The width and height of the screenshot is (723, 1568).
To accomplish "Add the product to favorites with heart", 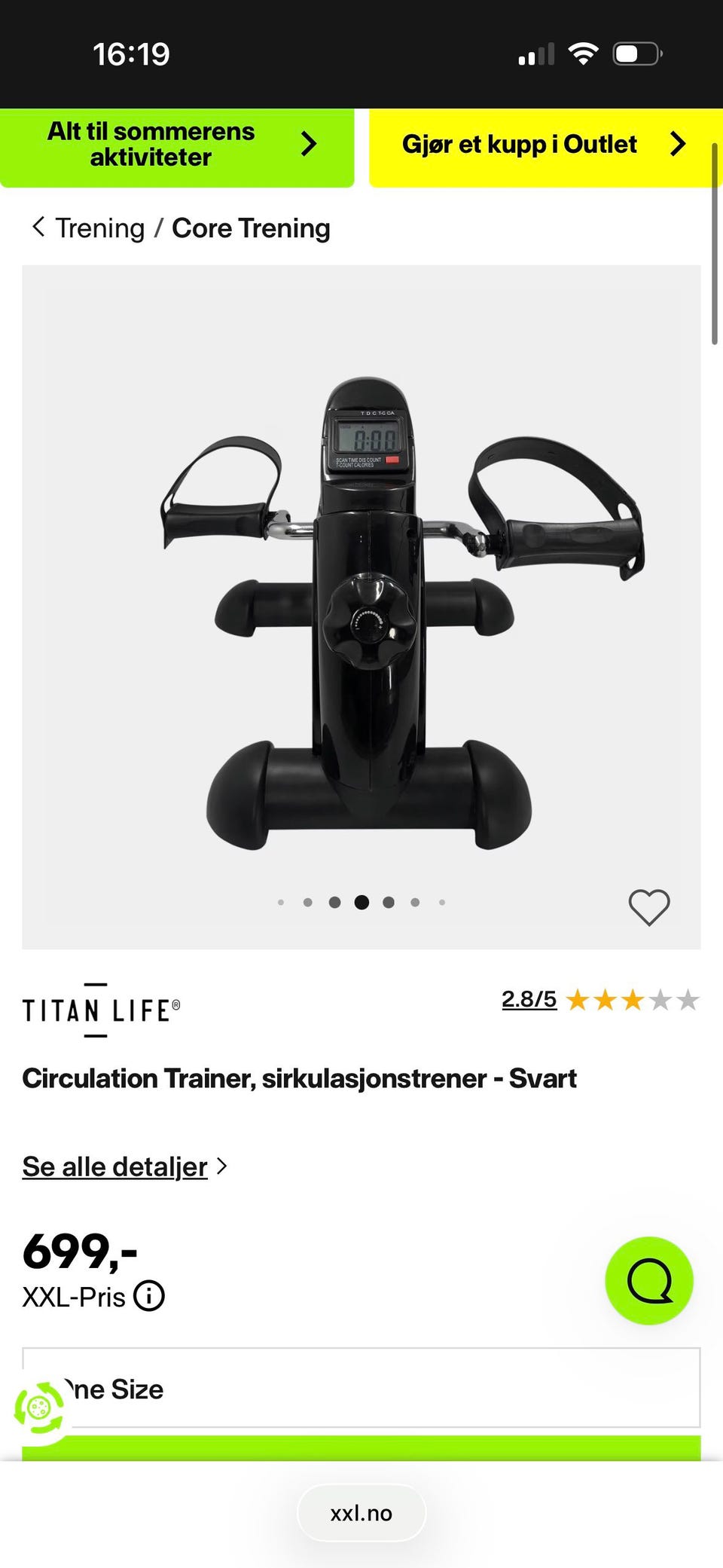I will click(649, 906).
